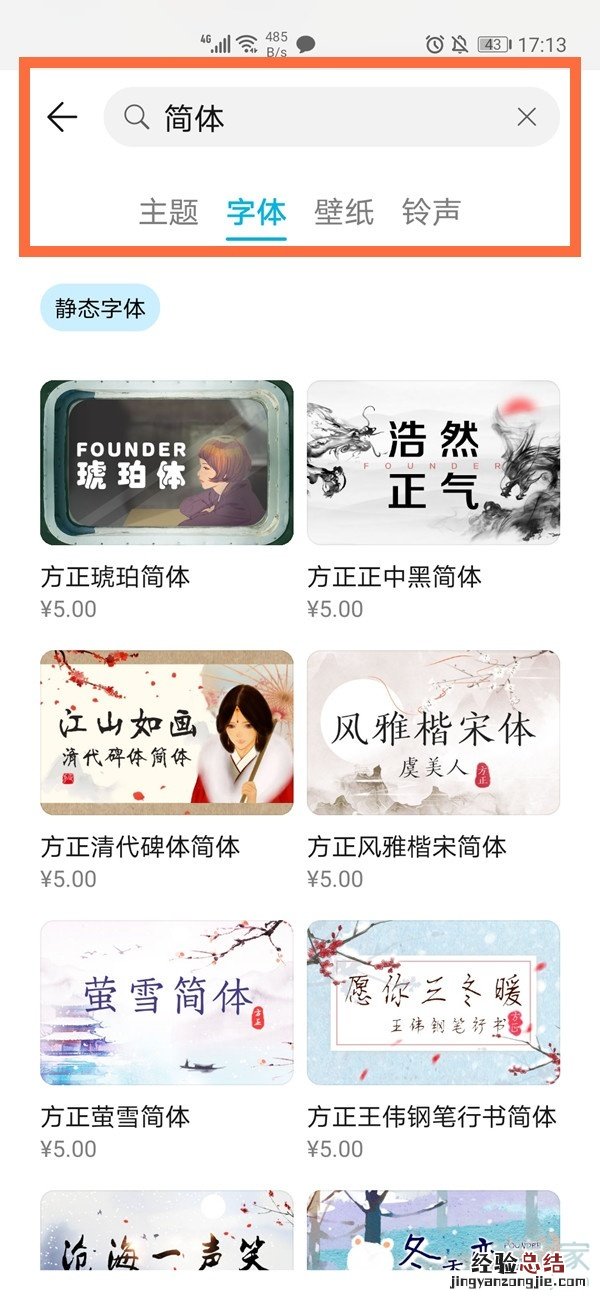Tap the 静态字体 filter chip
The image size is (600, 1300).
(100, 308)
